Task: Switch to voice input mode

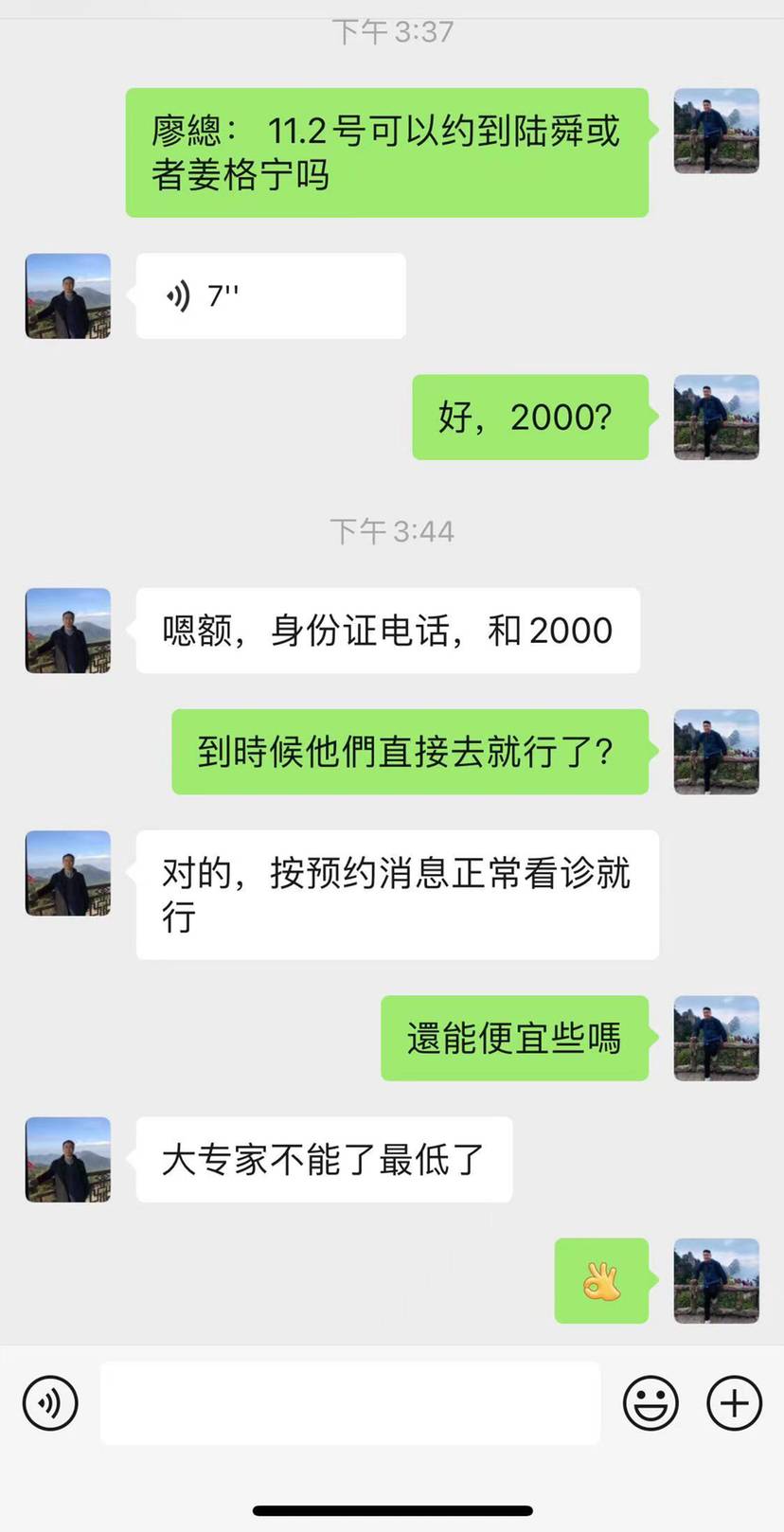Action: point(50,1402)
